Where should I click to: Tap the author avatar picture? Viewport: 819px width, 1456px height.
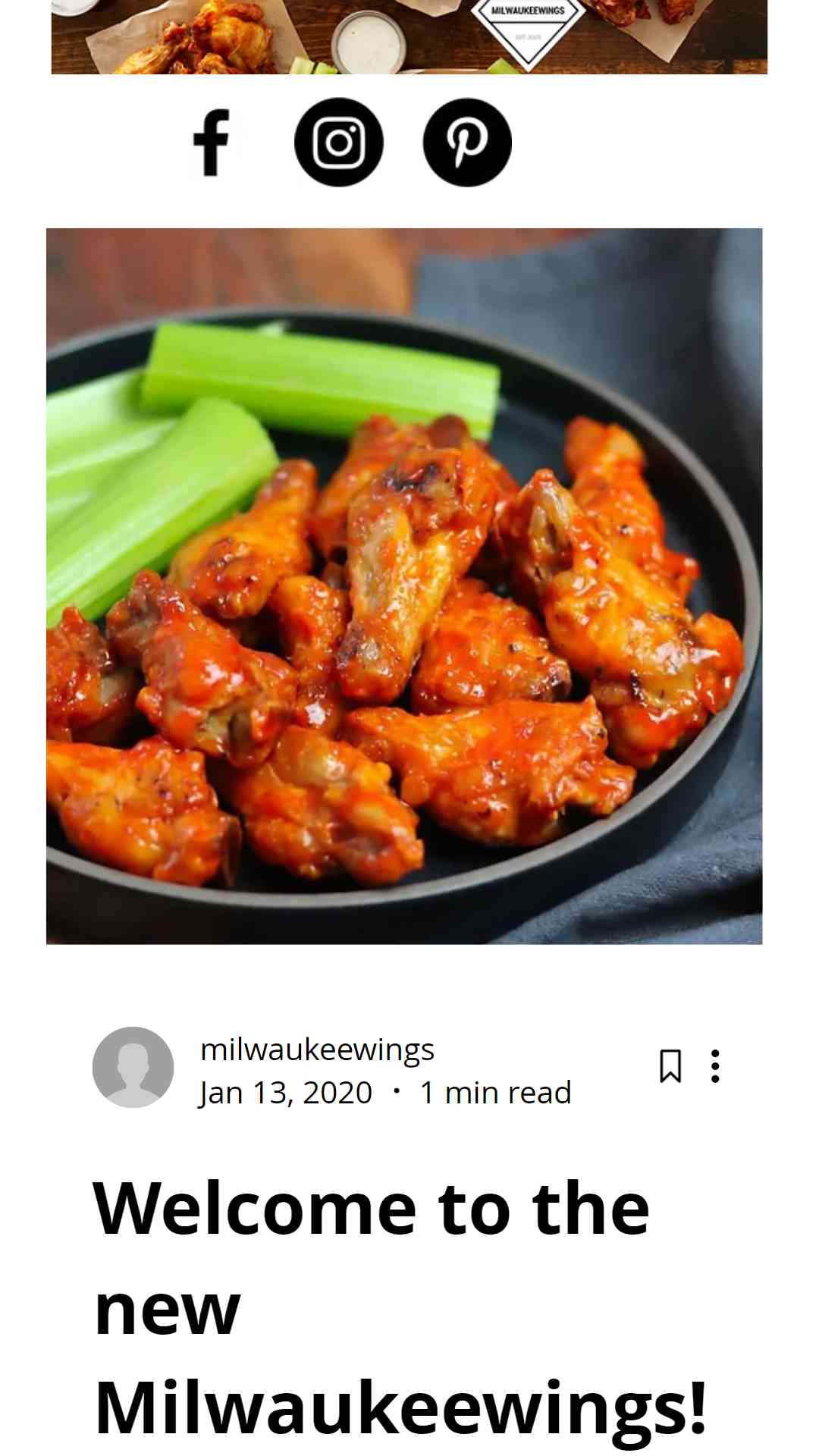click(133, 1067)
